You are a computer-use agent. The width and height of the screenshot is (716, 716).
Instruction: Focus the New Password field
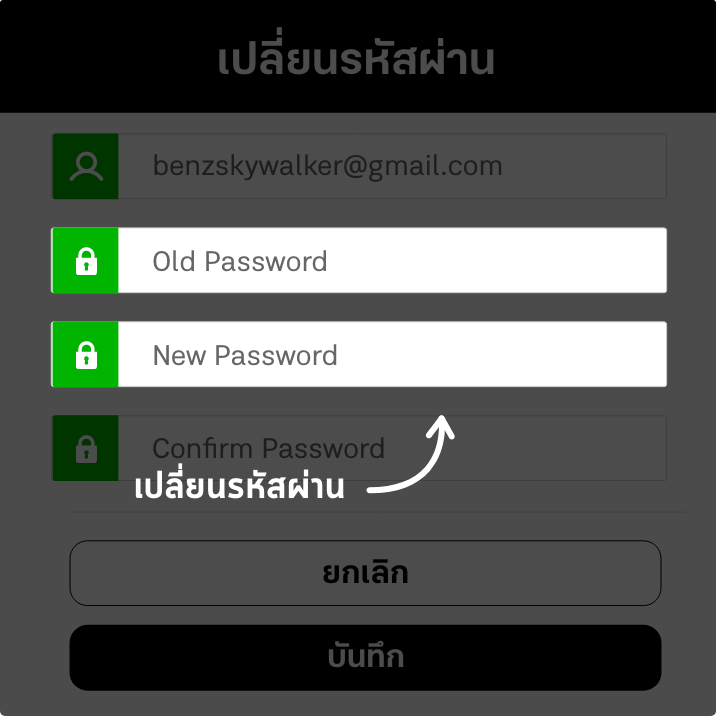click(x=390, y=355)
